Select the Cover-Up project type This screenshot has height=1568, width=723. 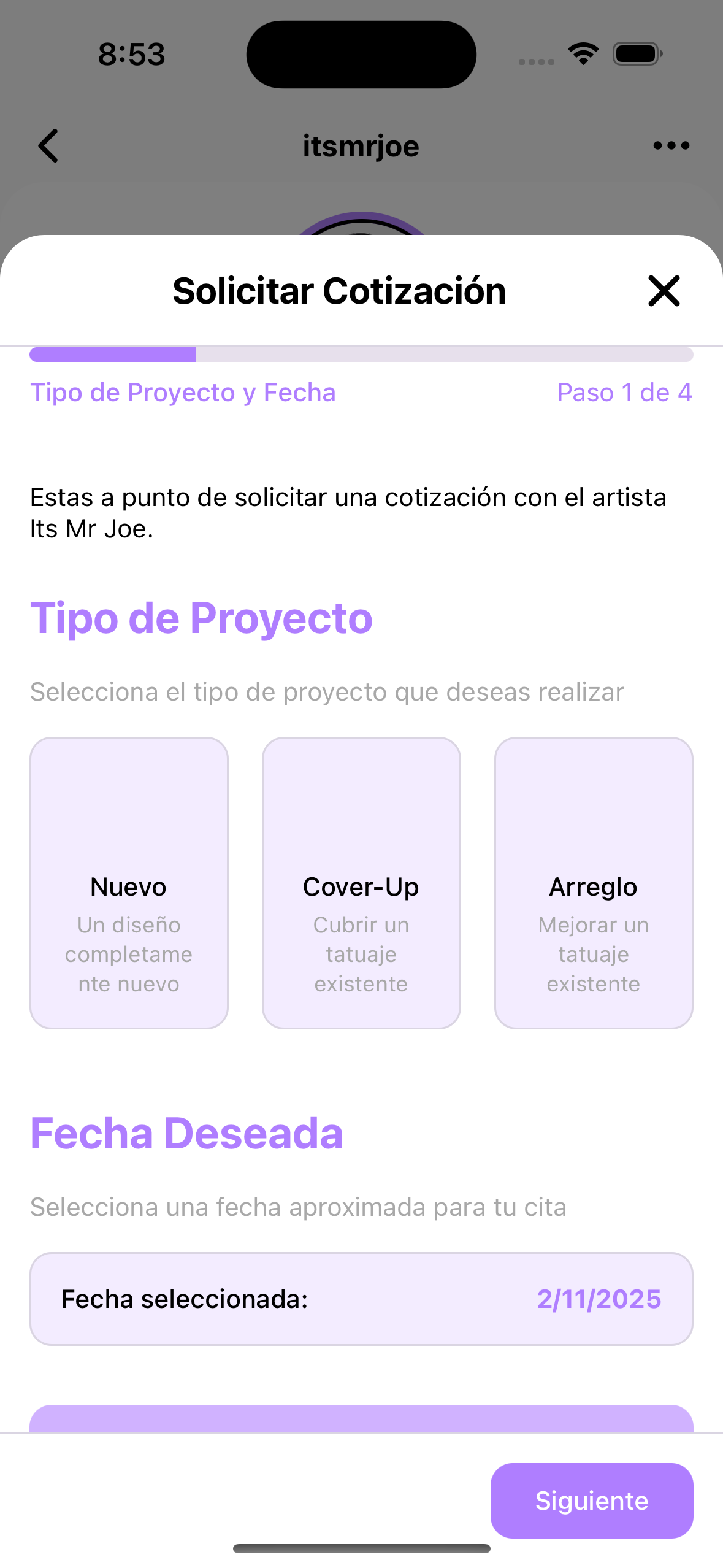(x=361, y=882)
